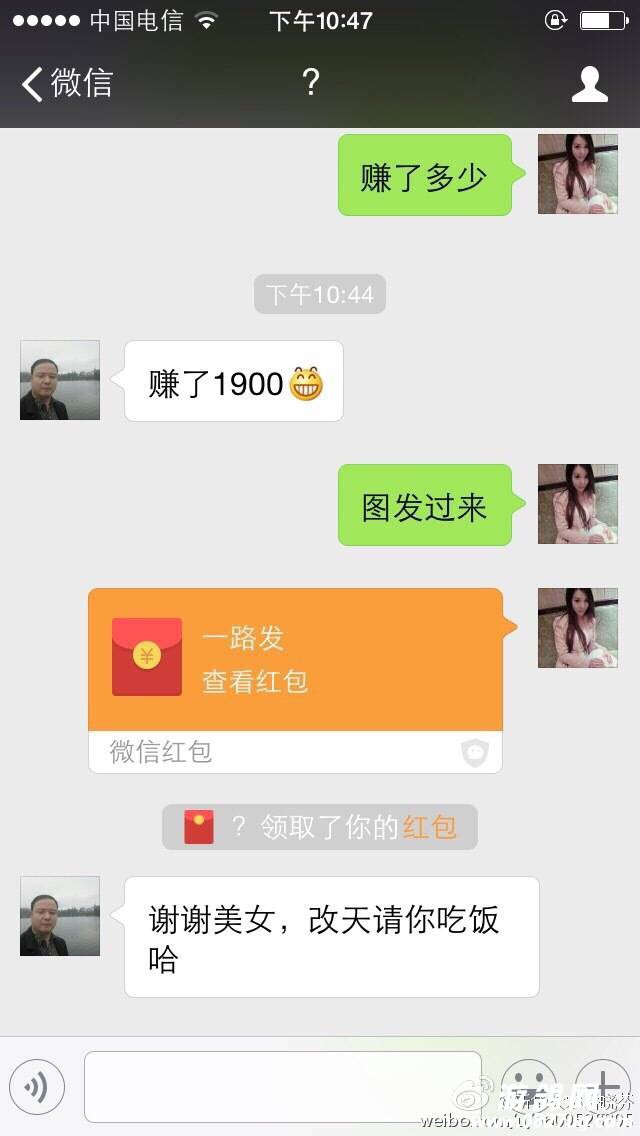The image size is (640, 1136).
Task: Open sender avatar beside 谢谢美女 message
Action: pos(60,916)
